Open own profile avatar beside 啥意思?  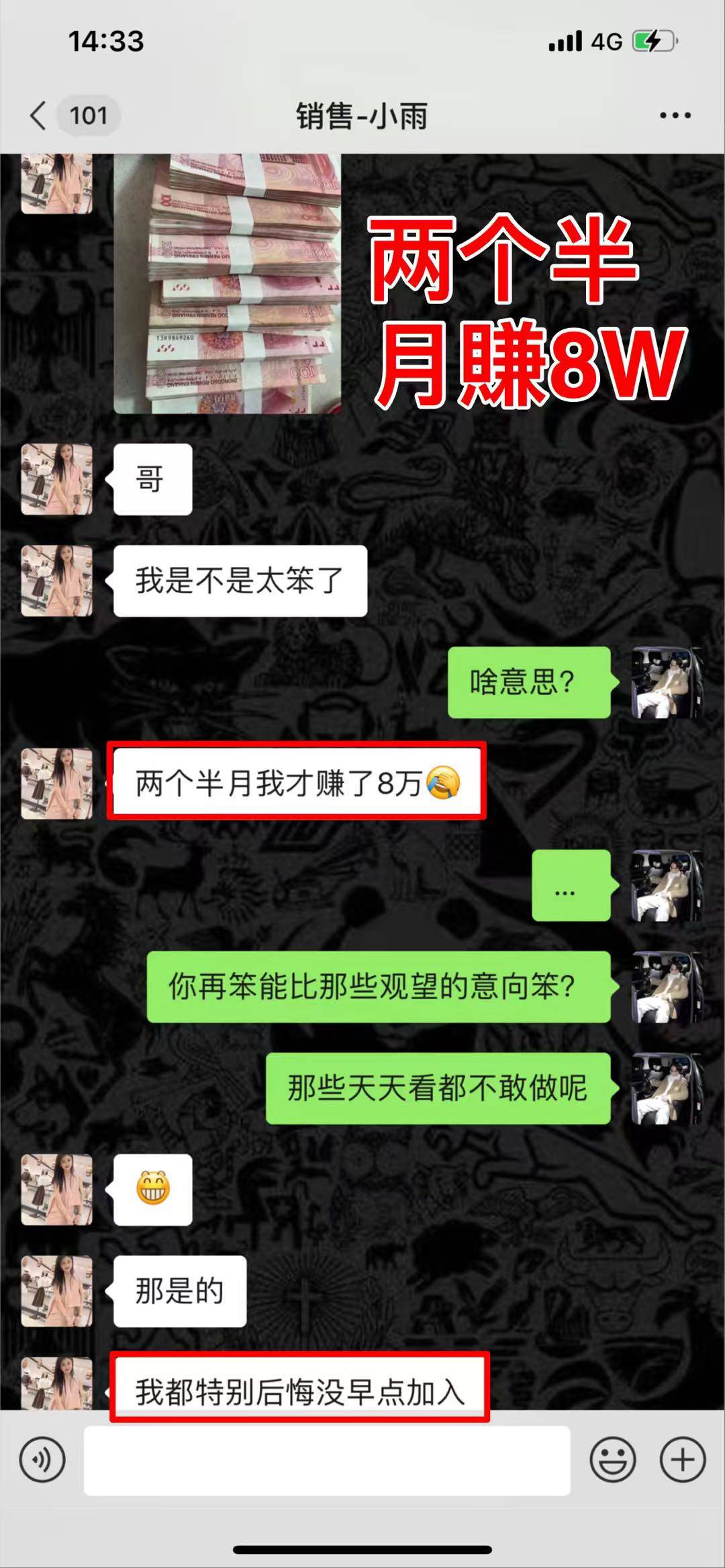[x=667, y=683]
